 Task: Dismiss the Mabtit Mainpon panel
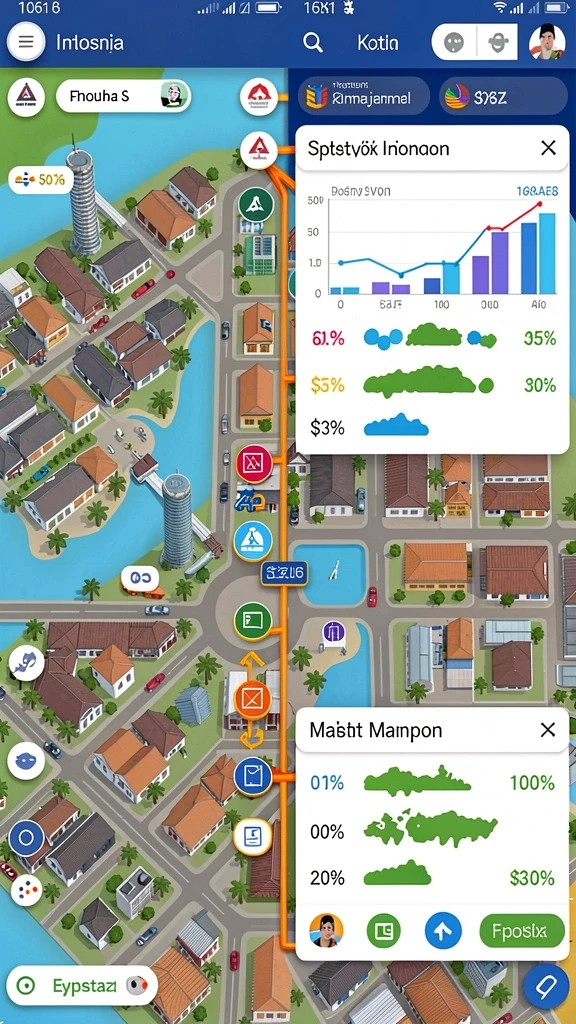pos(548,729)
